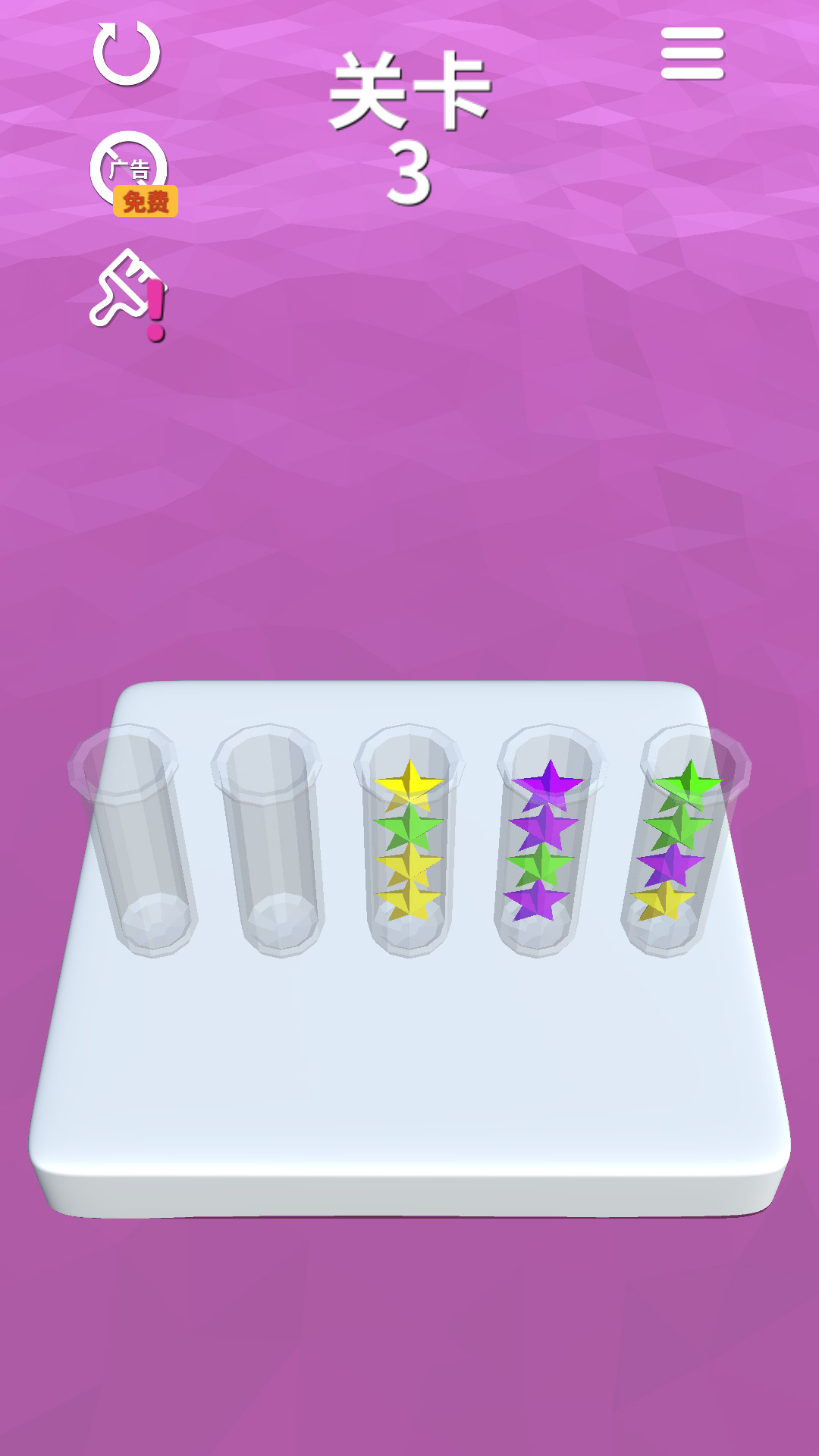Select the tube with yellow star on top
Image resolution: width=819 pixels, height=1456 pixels.
click(409, 838)
